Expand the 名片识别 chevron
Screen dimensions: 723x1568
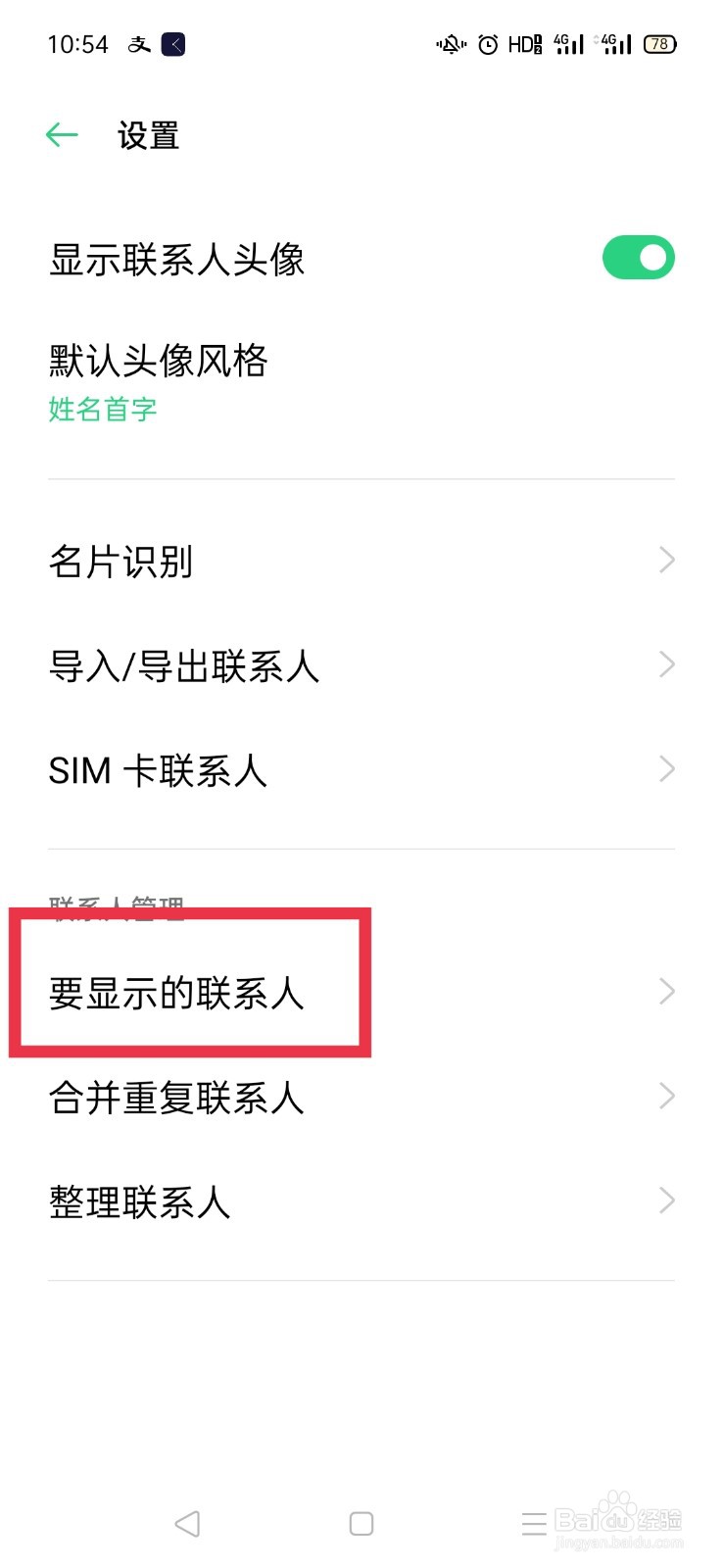click(665, 560)
